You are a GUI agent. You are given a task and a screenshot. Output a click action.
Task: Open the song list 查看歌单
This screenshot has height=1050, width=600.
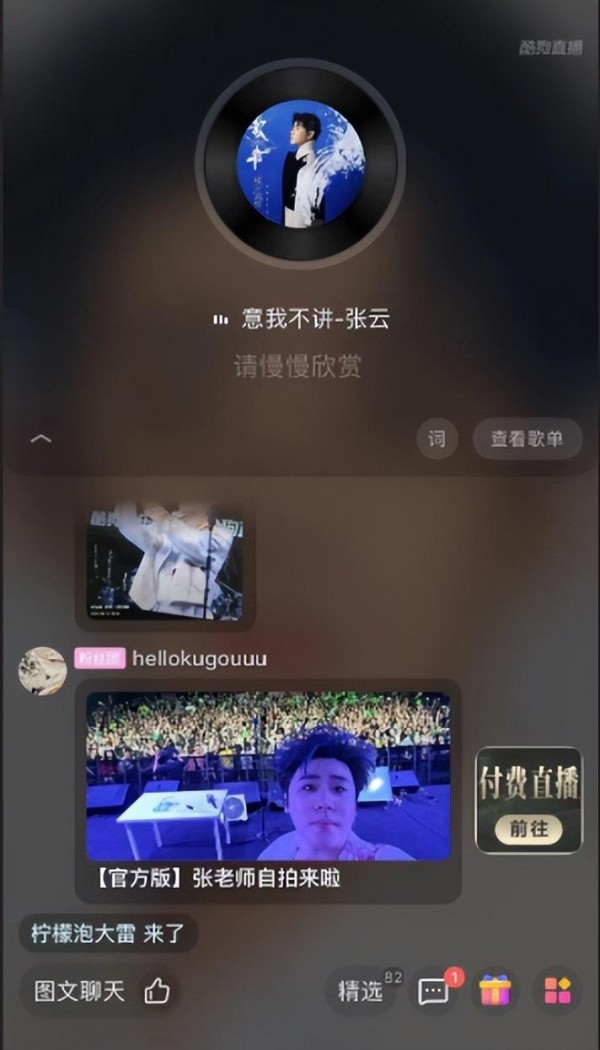[527, 439]
